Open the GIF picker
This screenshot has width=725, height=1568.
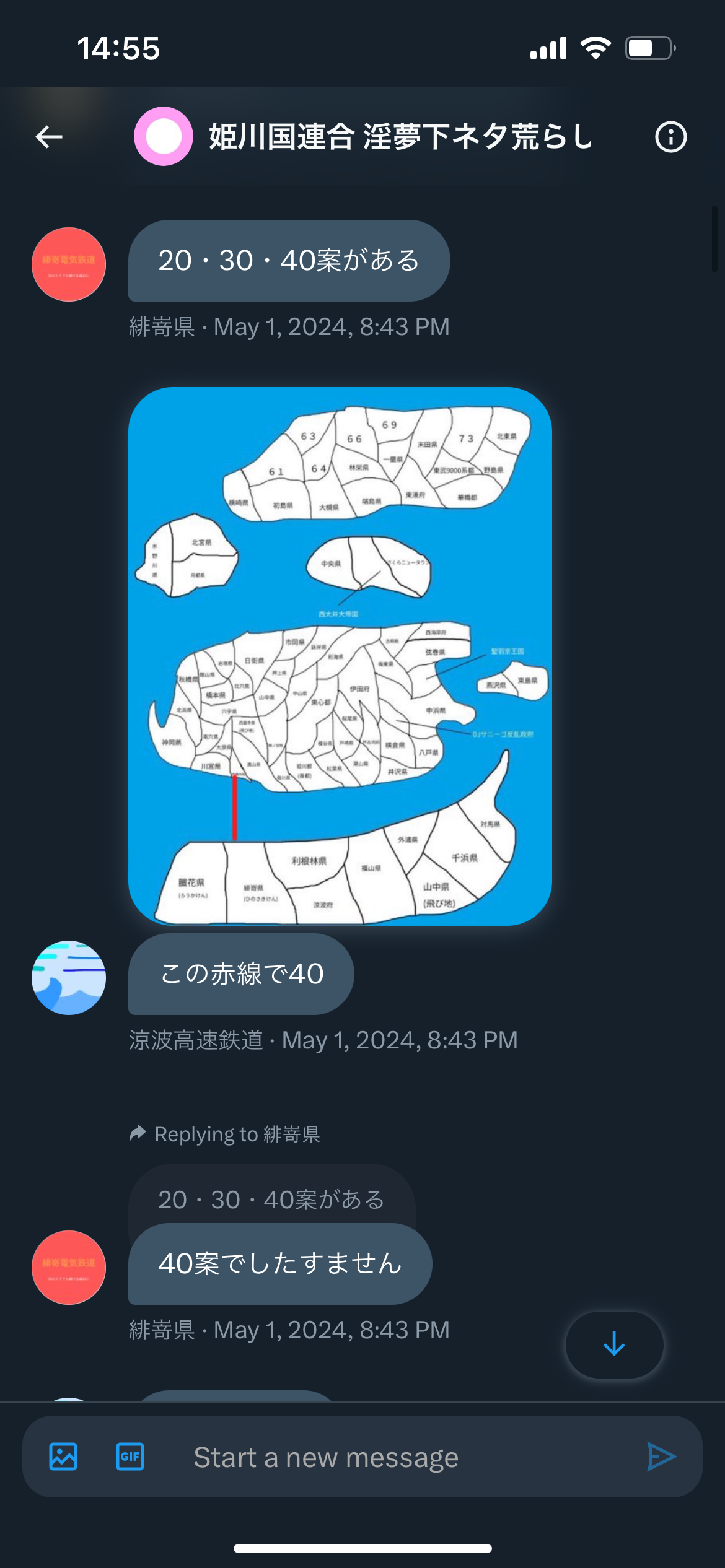(130, 1457)
